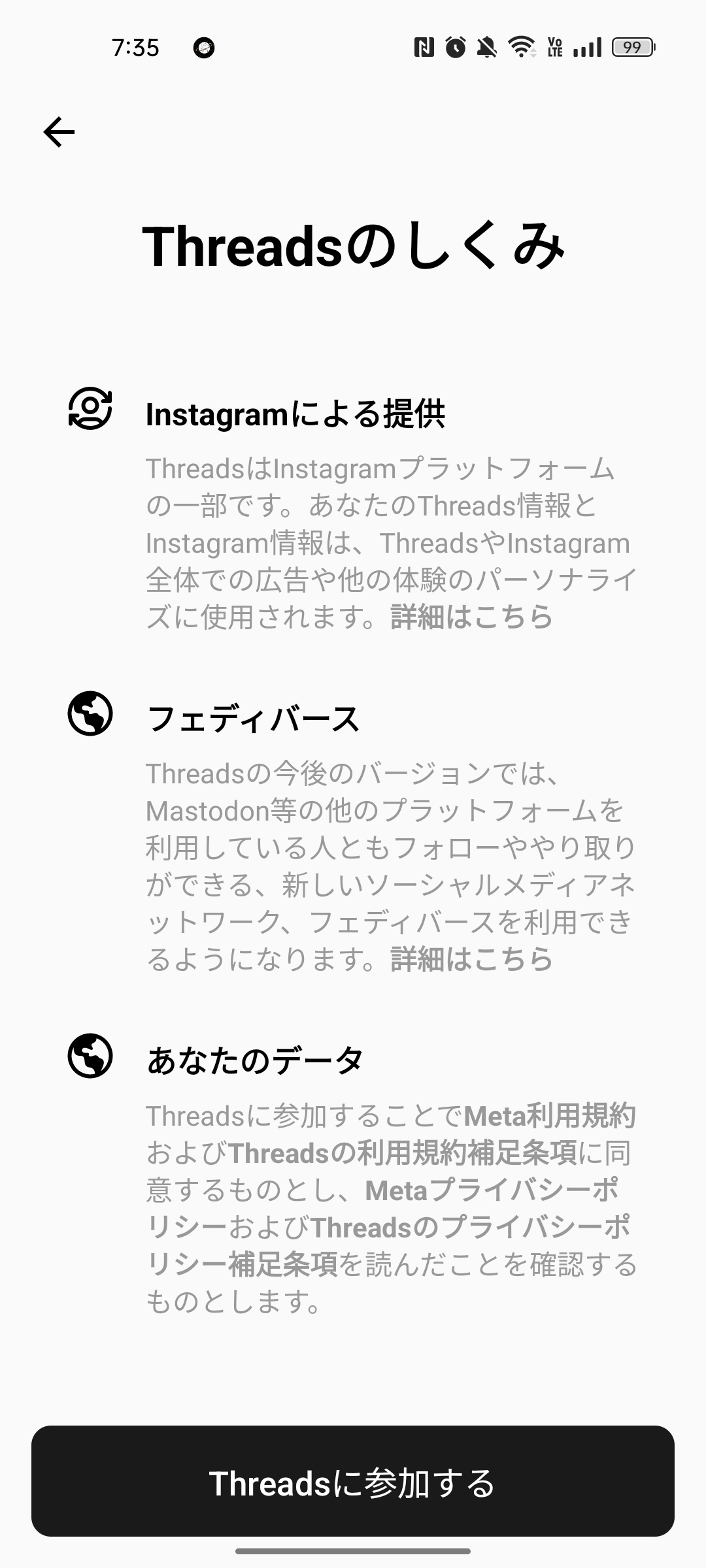Tap the back arrow at top left
Image resolution: width=706 pixels, height=1568 pixels.
tap(59, 132)
